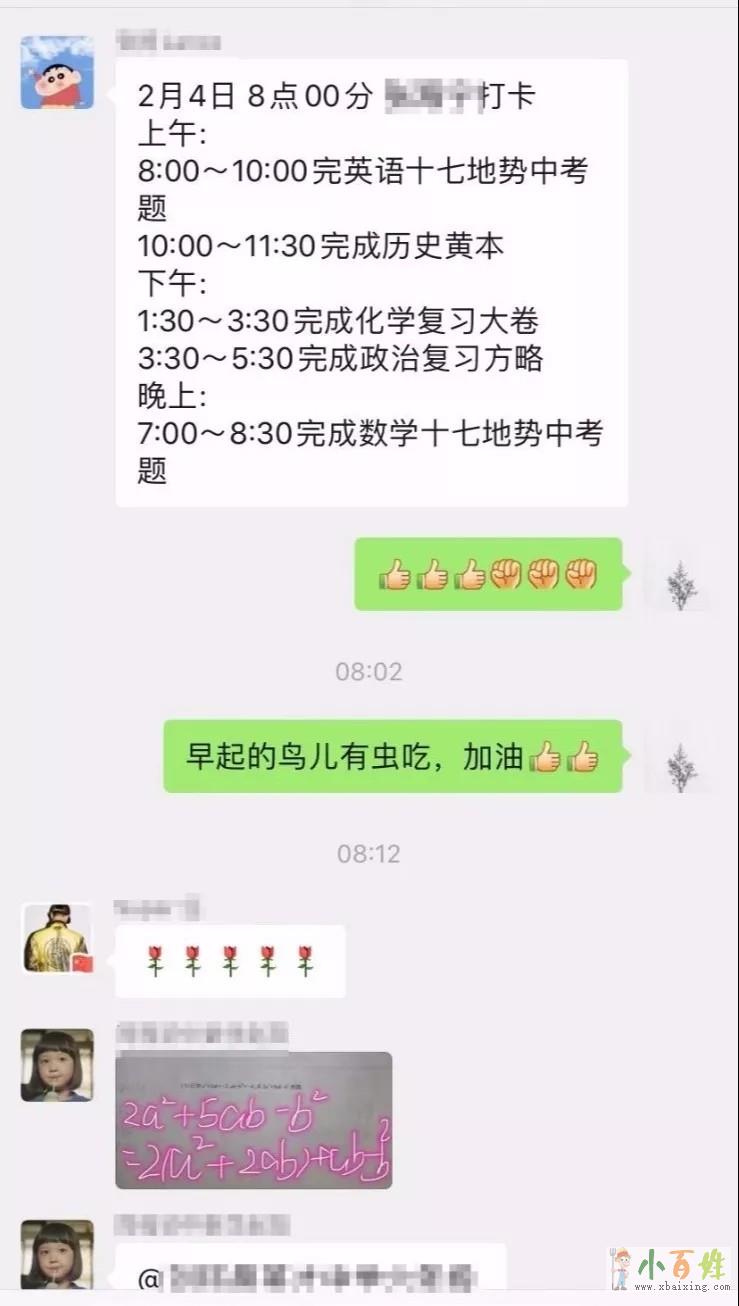
Task: Open the girl avatar beside the math photo
Action: coord(57,1066)
